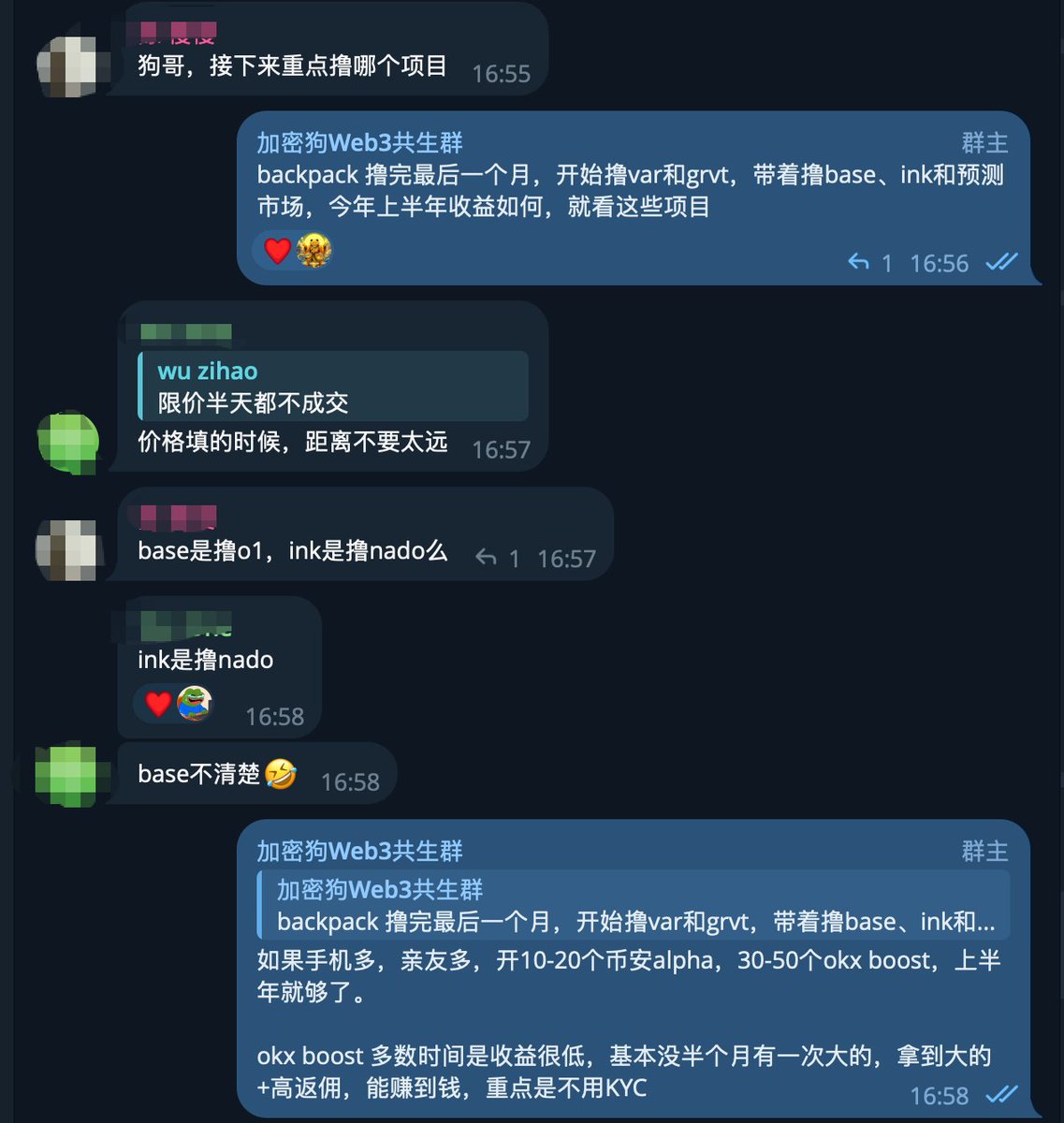View the one reply to the 16:56 message
Viewport: 1064px width, 1123px height.
click(x=870, y=263)
